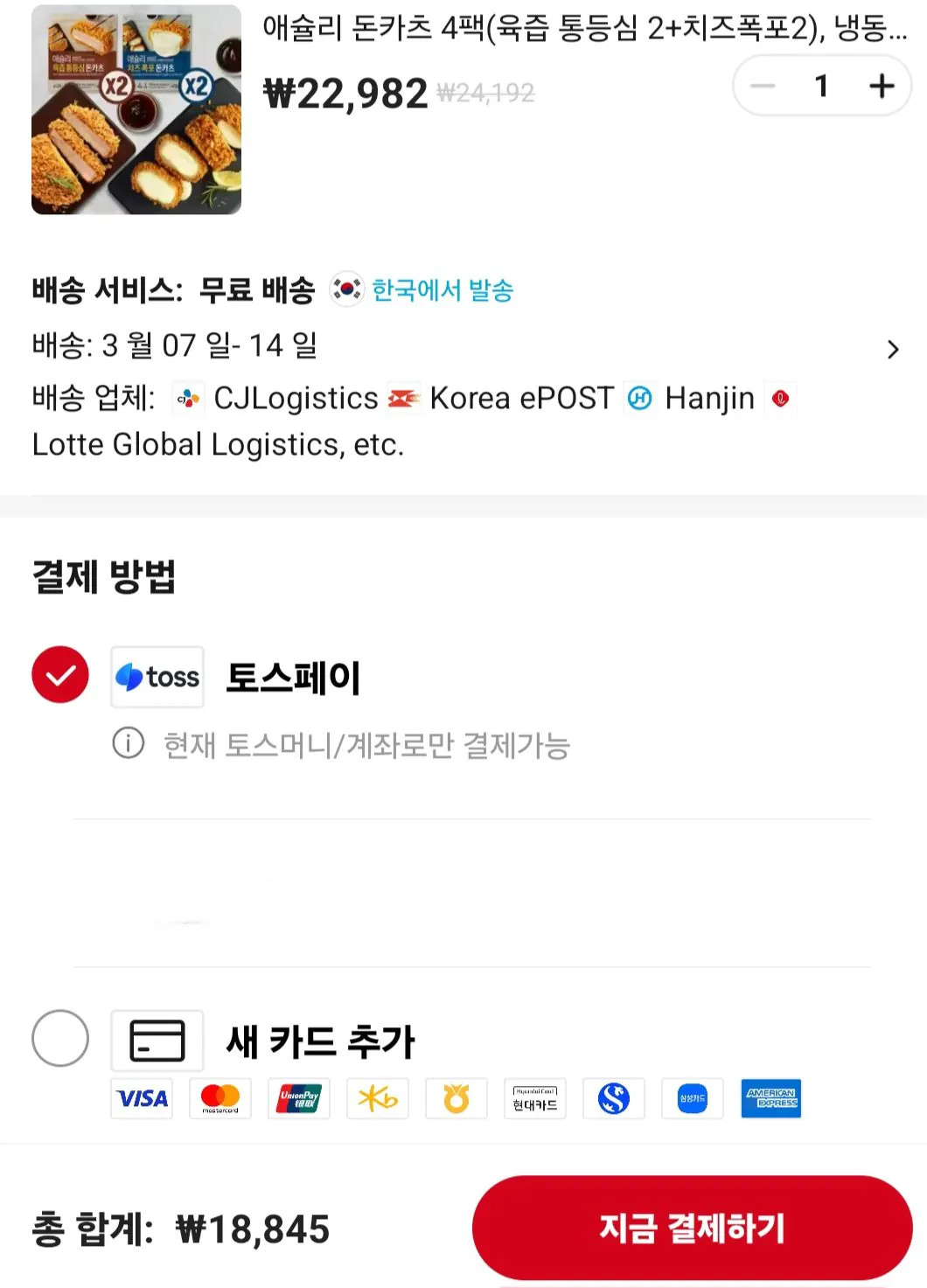Screen dimensions: 927x1288
Task: Click the Korea ePOST carrier icon
Action: click(x=403, y=398)
